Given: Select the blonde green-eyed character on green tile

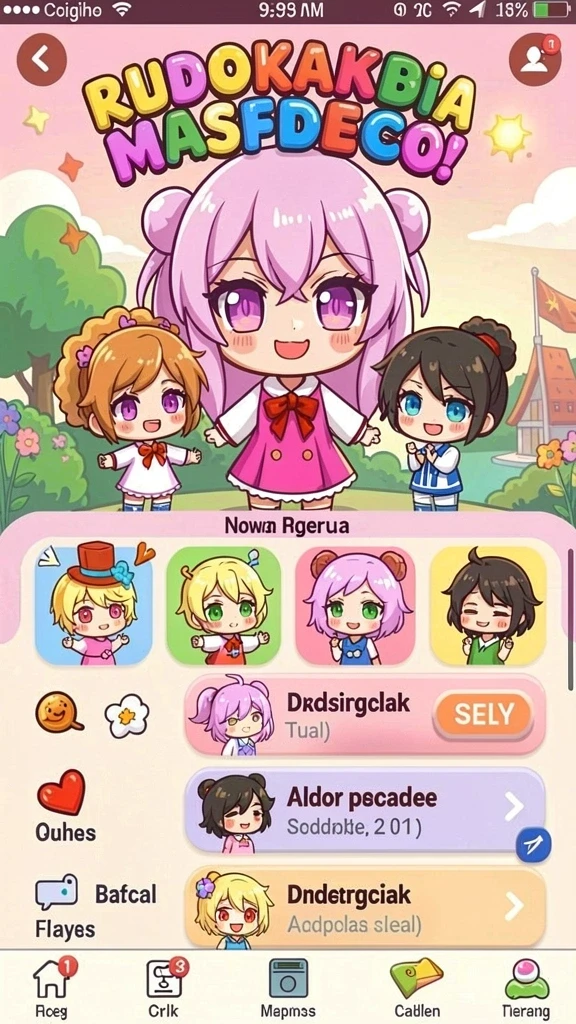Looking at the screenshot, I should [223, 605].
